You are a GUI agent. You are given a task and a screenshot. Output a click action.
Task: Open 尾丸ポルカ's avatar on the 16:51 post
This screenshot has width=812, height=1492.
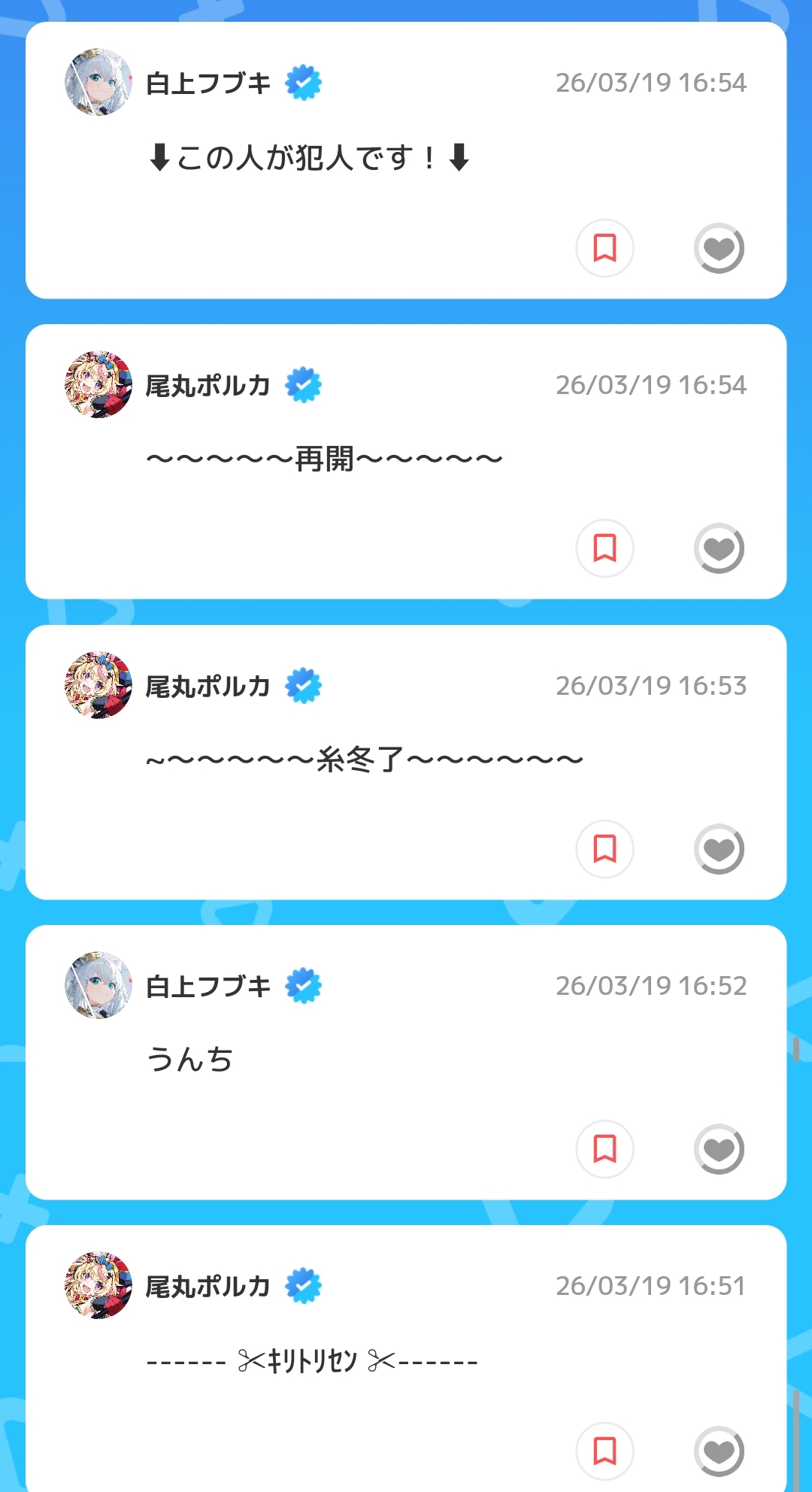(98, 1285)
